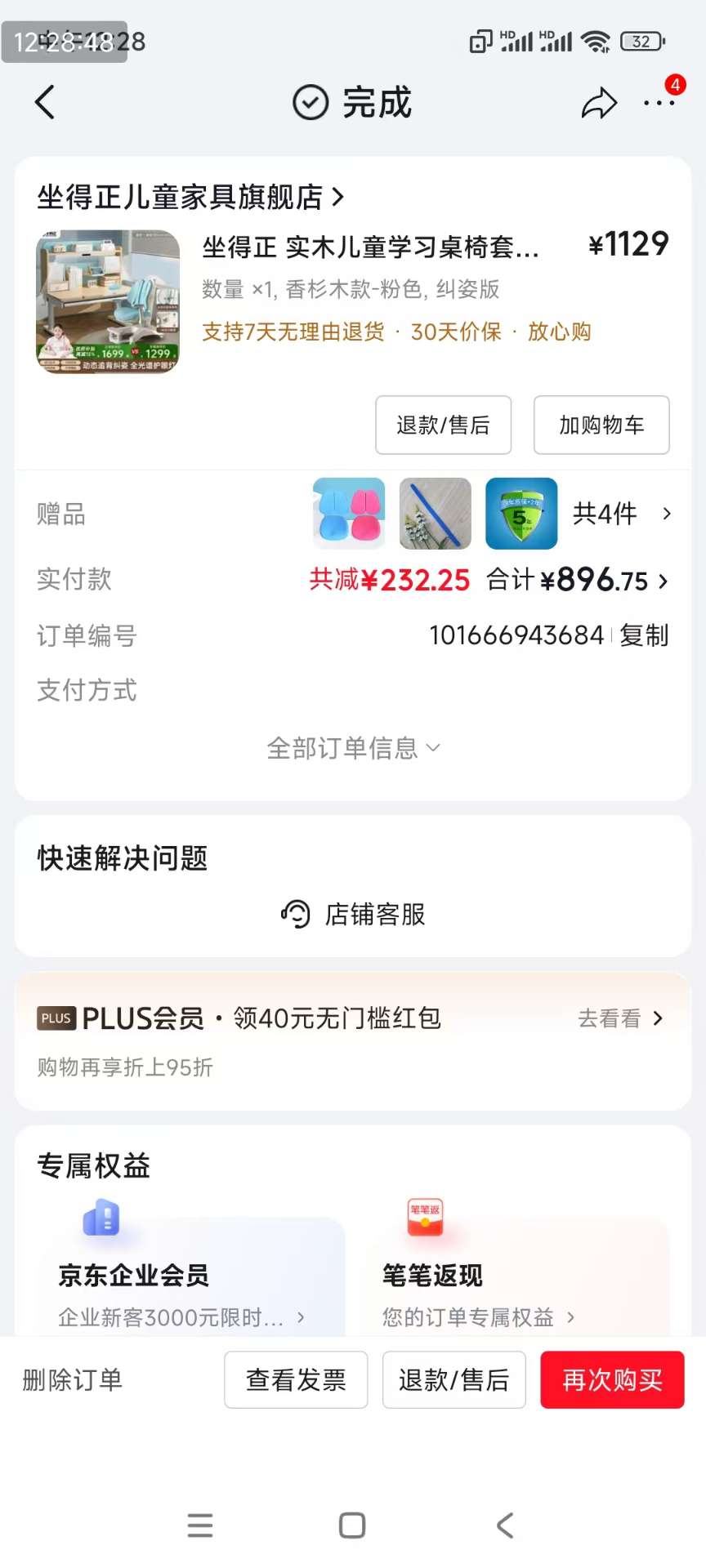Go back using the top-left arrow
Screen dimensions: 706x1568
tap(46, 103)
